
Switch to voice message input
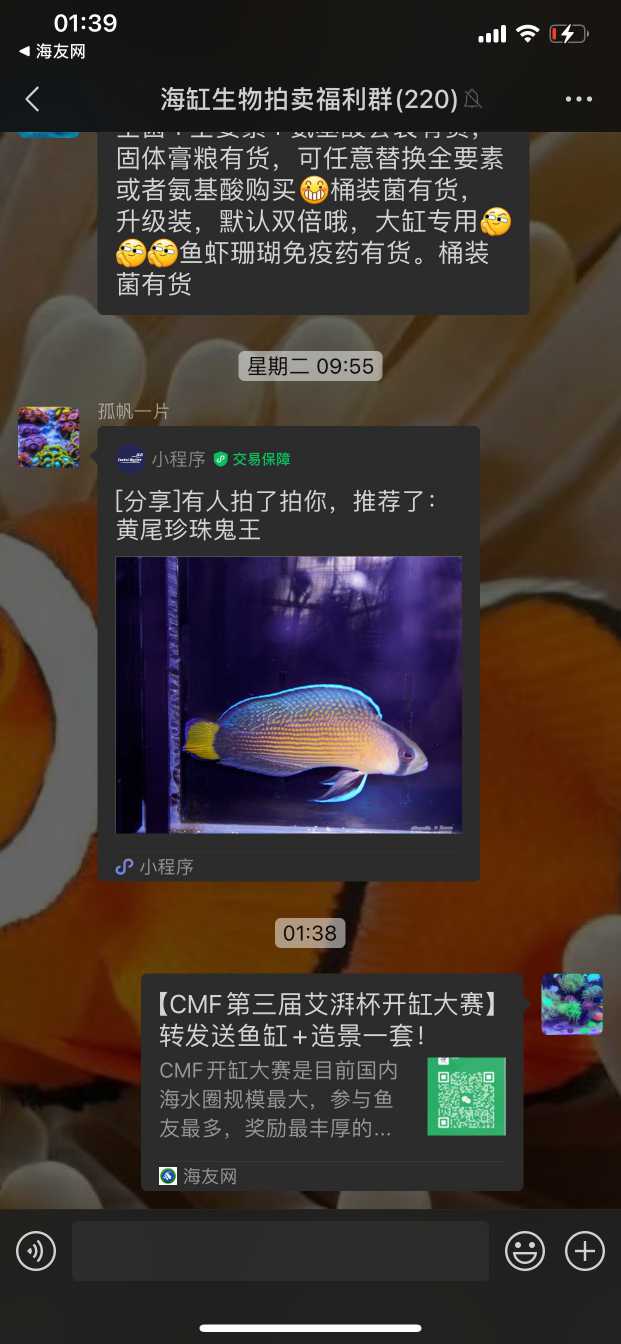point(36,1251)
